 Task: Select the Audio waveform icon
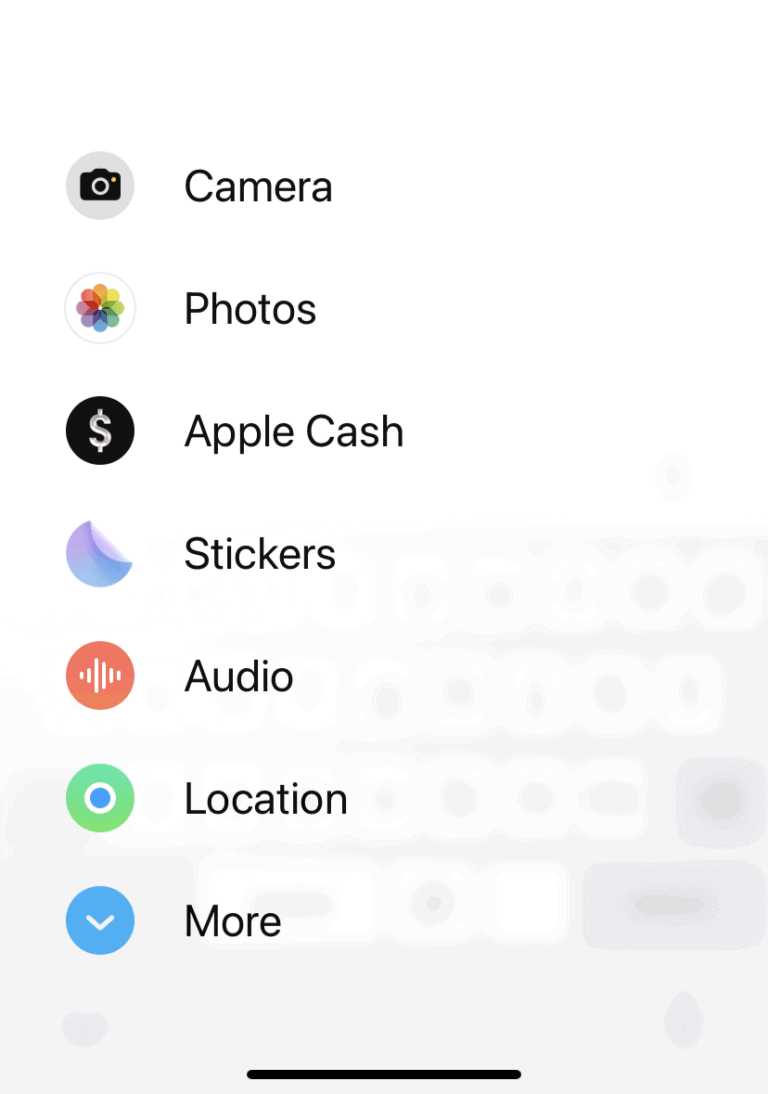click(100, 675)
